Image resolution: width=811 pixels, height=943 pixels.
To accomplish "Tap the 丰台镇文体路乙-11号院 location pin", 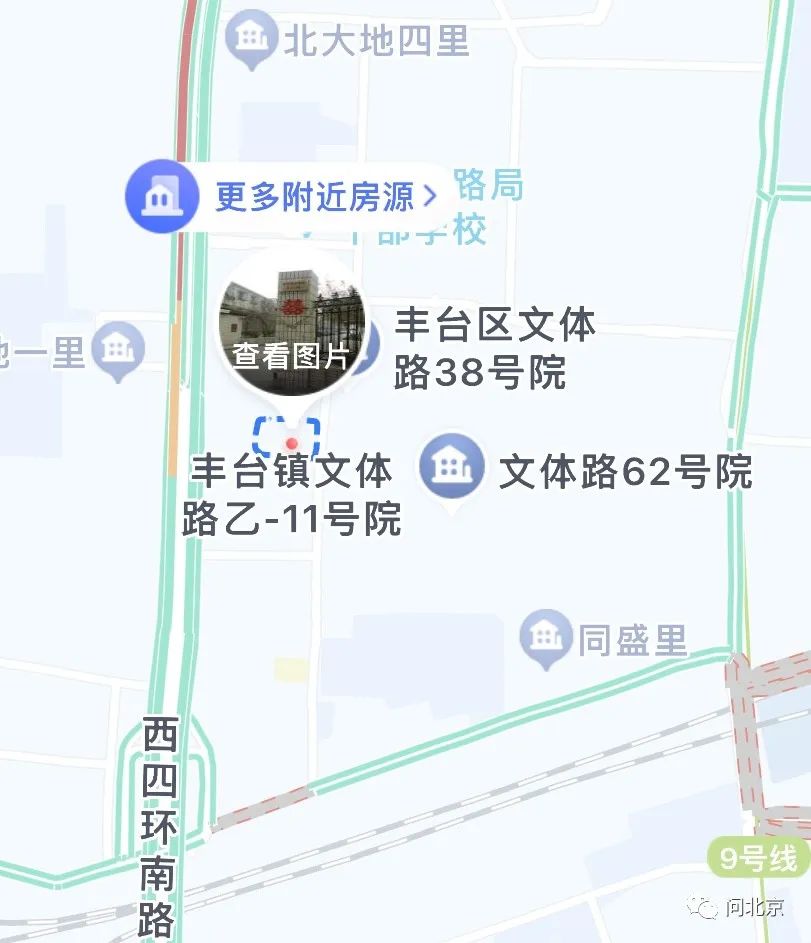I will (x=289, y=440).
